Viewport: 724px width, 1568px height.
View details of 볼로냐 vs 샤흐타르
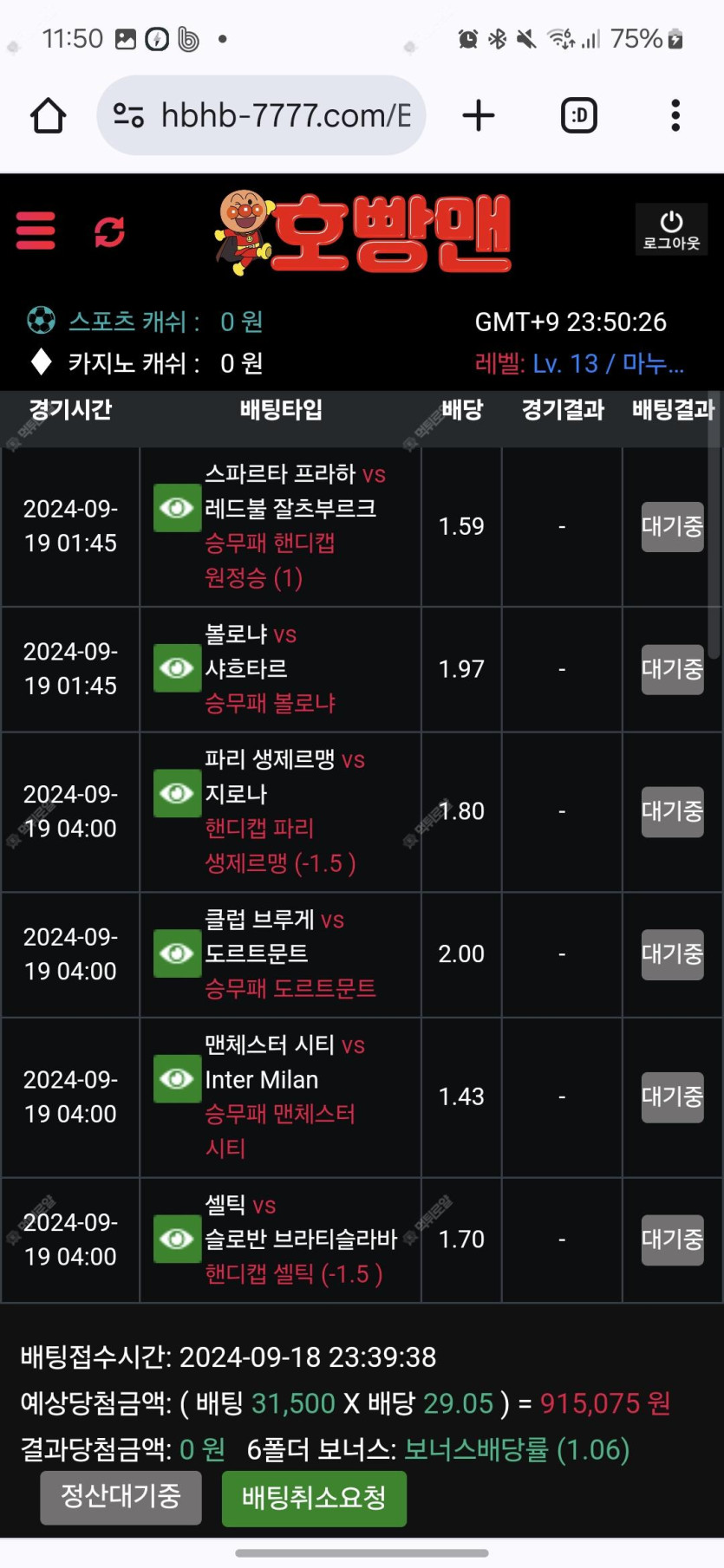177,668
